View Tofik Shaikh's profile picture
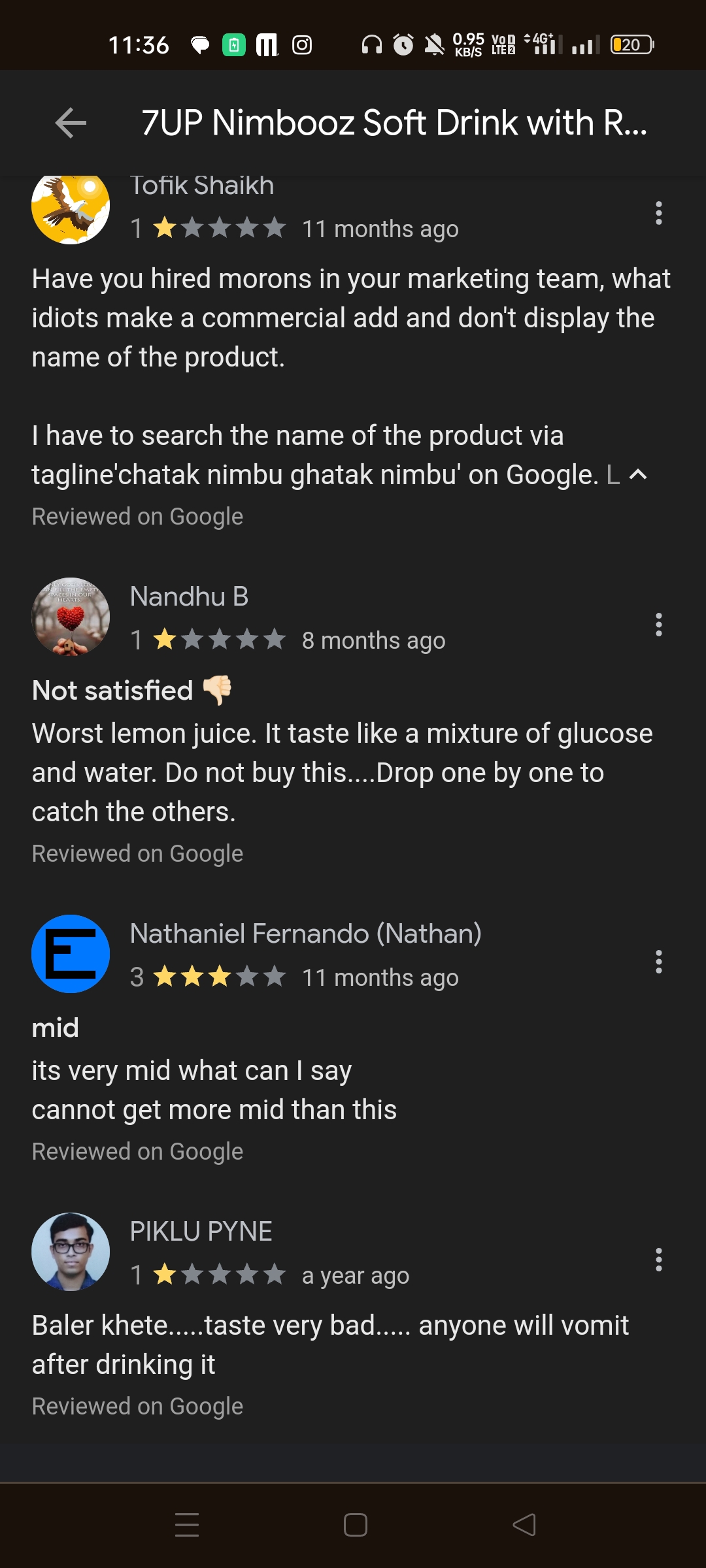Image resolution: width=706 pixels, height=1568 pixels. [x=71, y=208]
